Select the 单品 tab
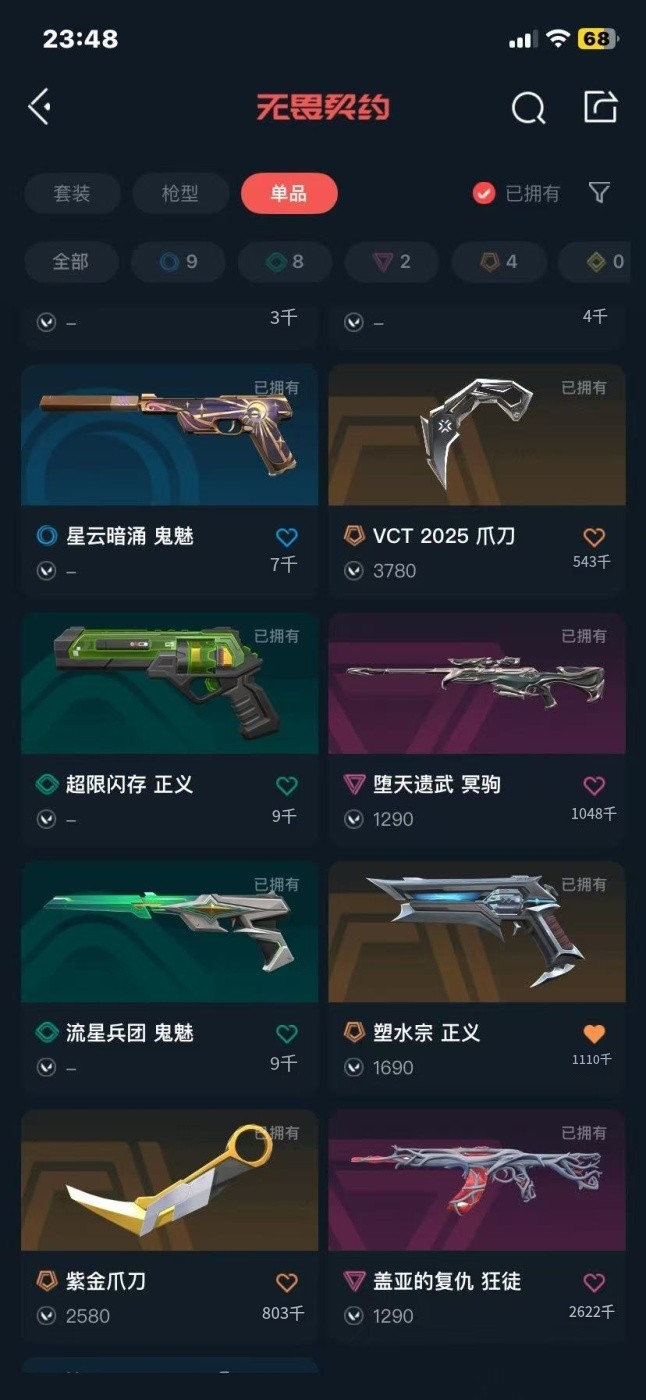 point(288,193)
